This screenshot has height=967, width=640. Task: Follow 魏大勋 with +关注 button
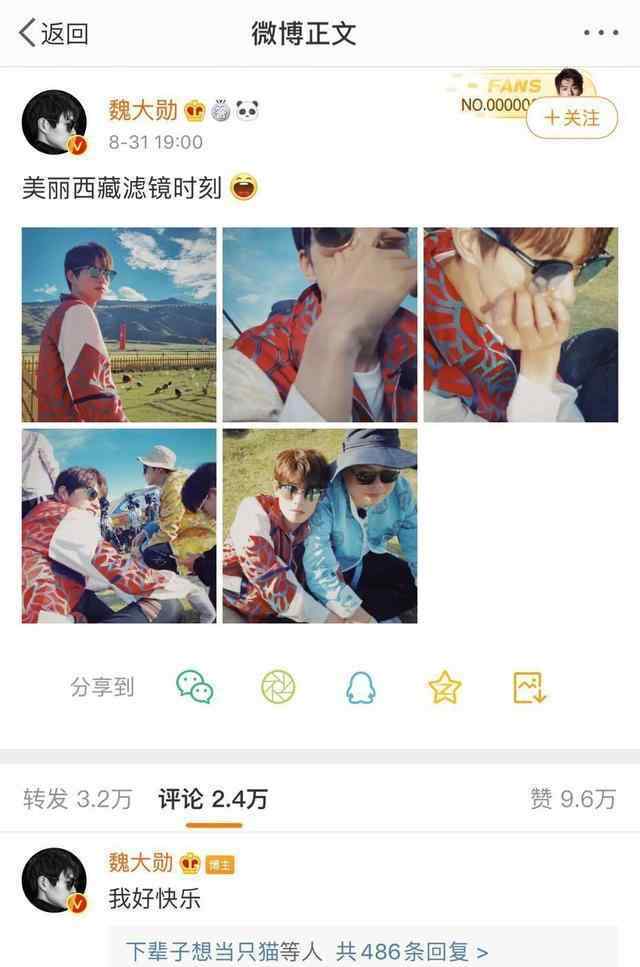[571, 118]
